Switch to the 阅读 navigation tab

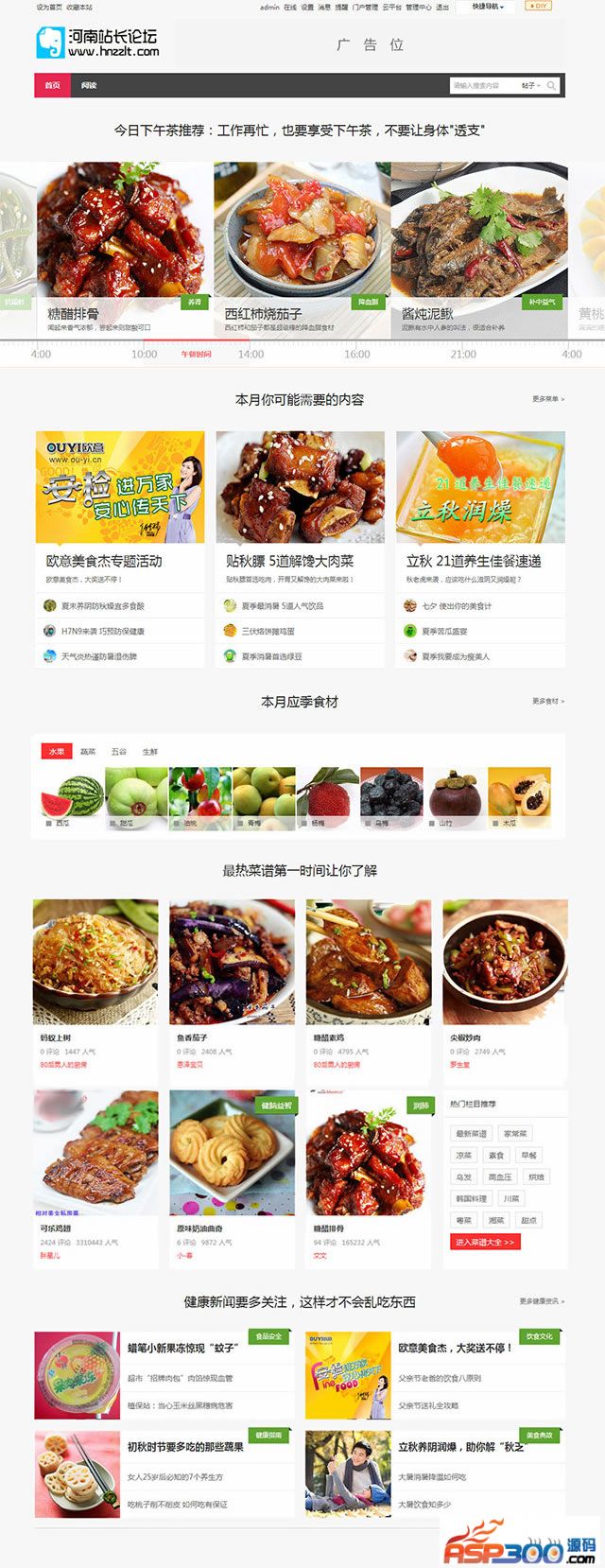pyautogui.click(x=89, y=85)
